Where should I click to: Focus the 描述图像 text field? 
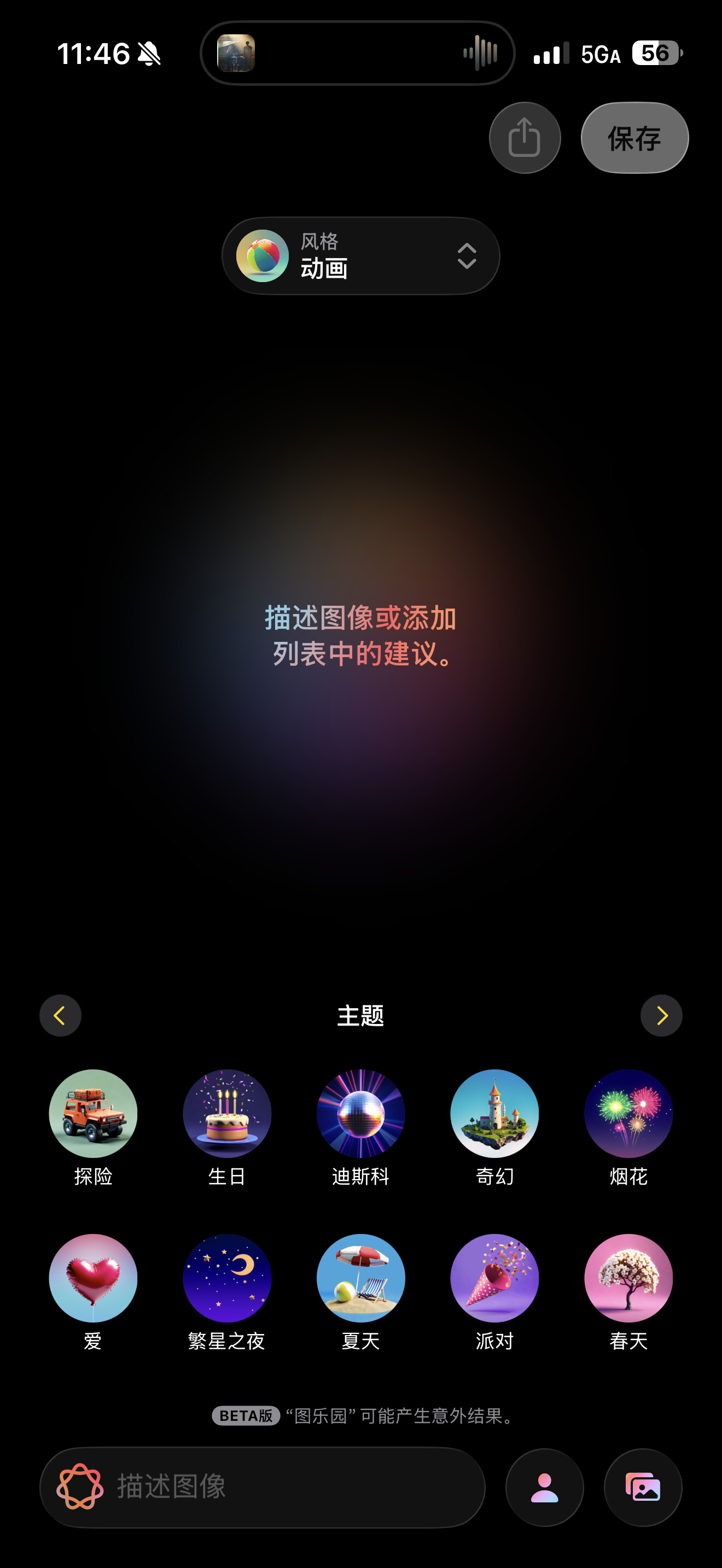coord(263,1487)
